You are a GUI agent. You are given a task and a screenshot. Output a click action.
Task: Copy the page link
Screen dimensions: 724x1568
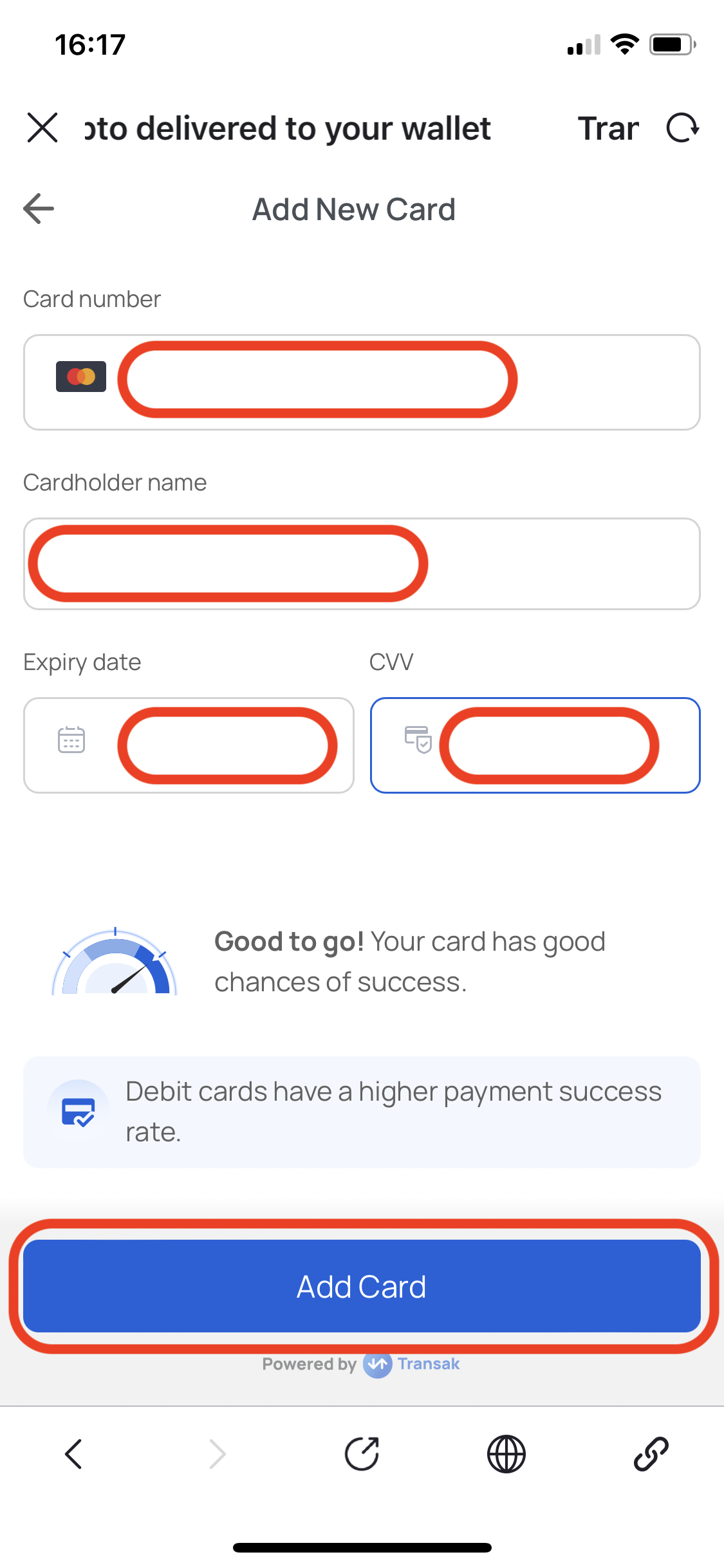click(x=651, y=1454)
